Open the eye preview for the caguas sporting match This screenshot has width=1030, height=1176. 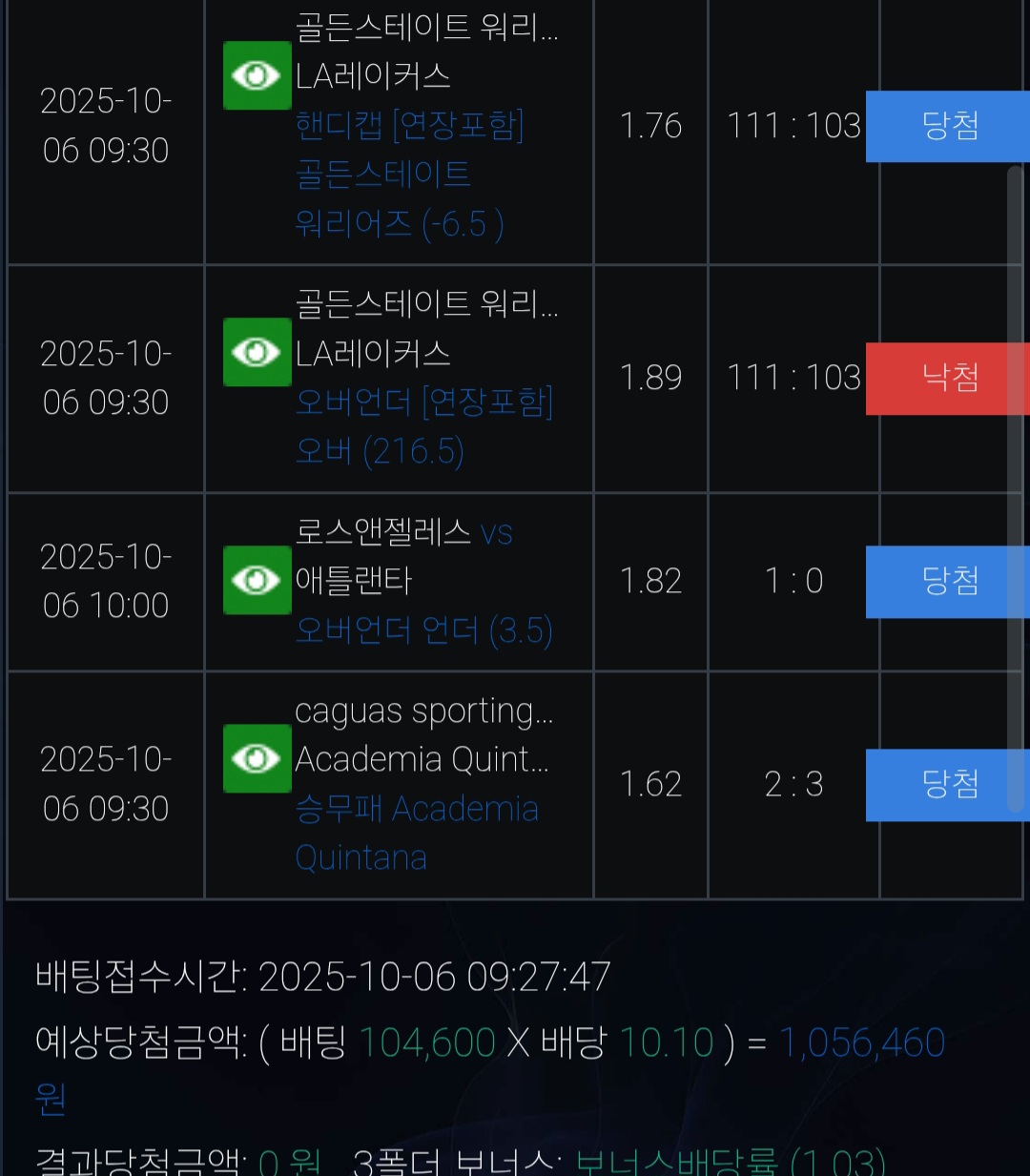point(257,759)
